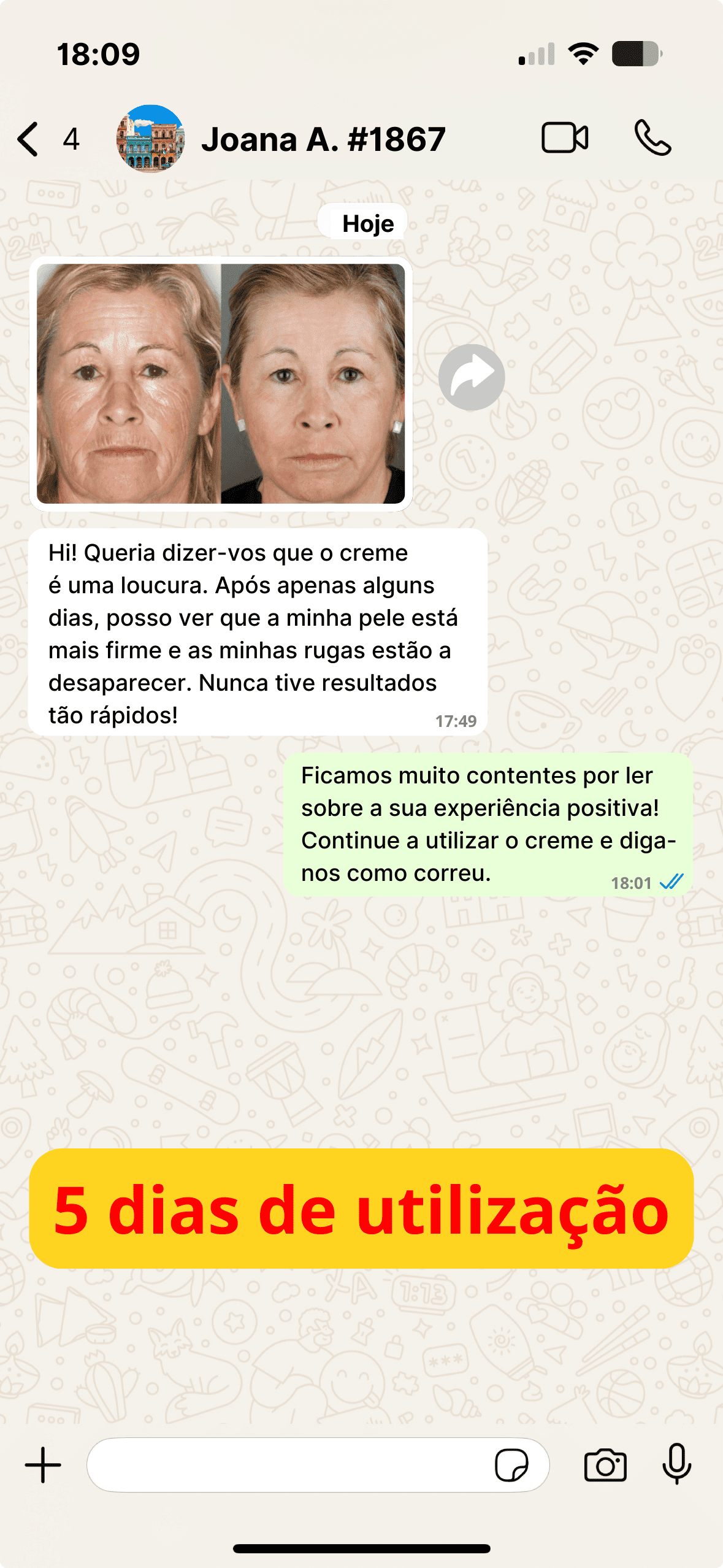Viewport: 723px width, 1568px height.
Task: Open the sticker picker in message field
Action: coord(511,1465)
